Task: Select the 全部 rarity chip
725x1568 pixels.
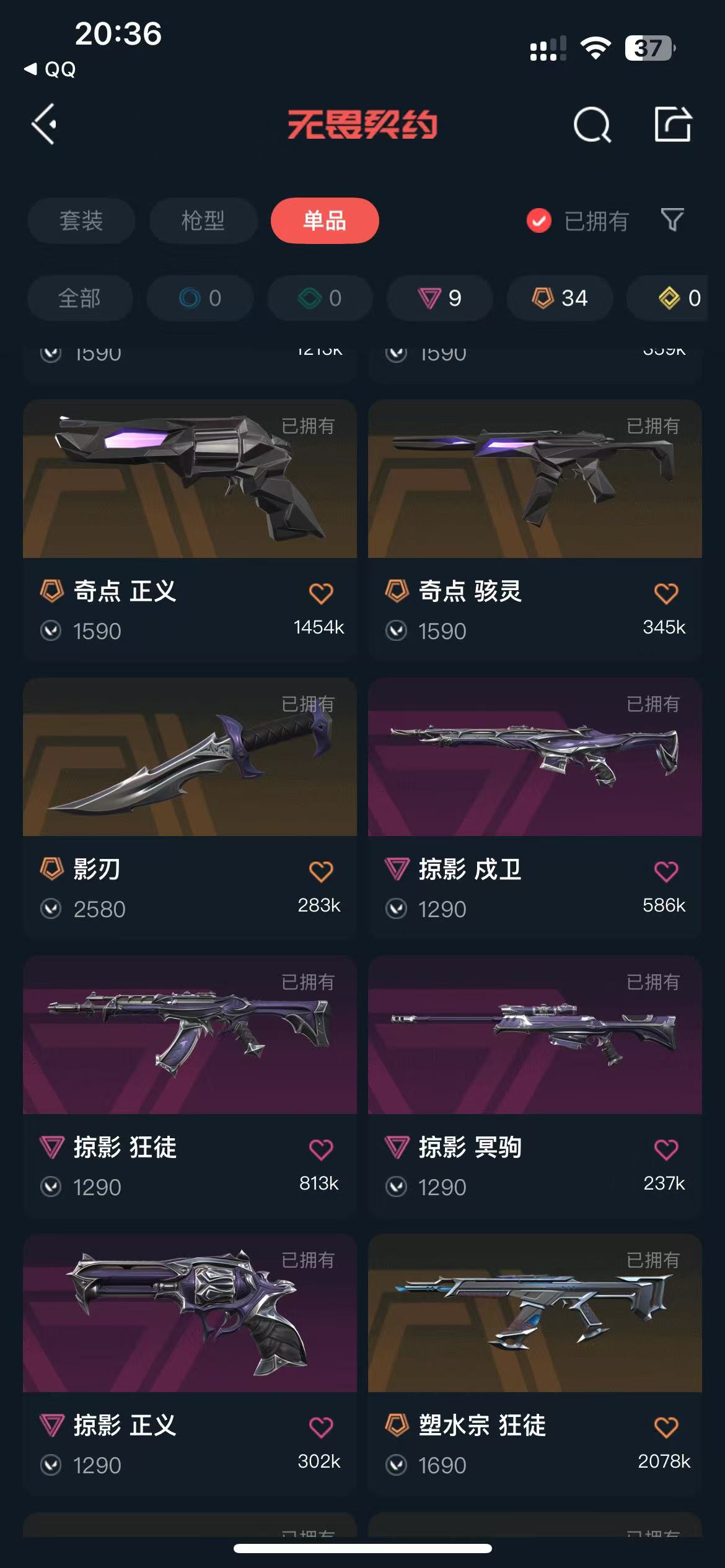Action: [x=80, y=298]
